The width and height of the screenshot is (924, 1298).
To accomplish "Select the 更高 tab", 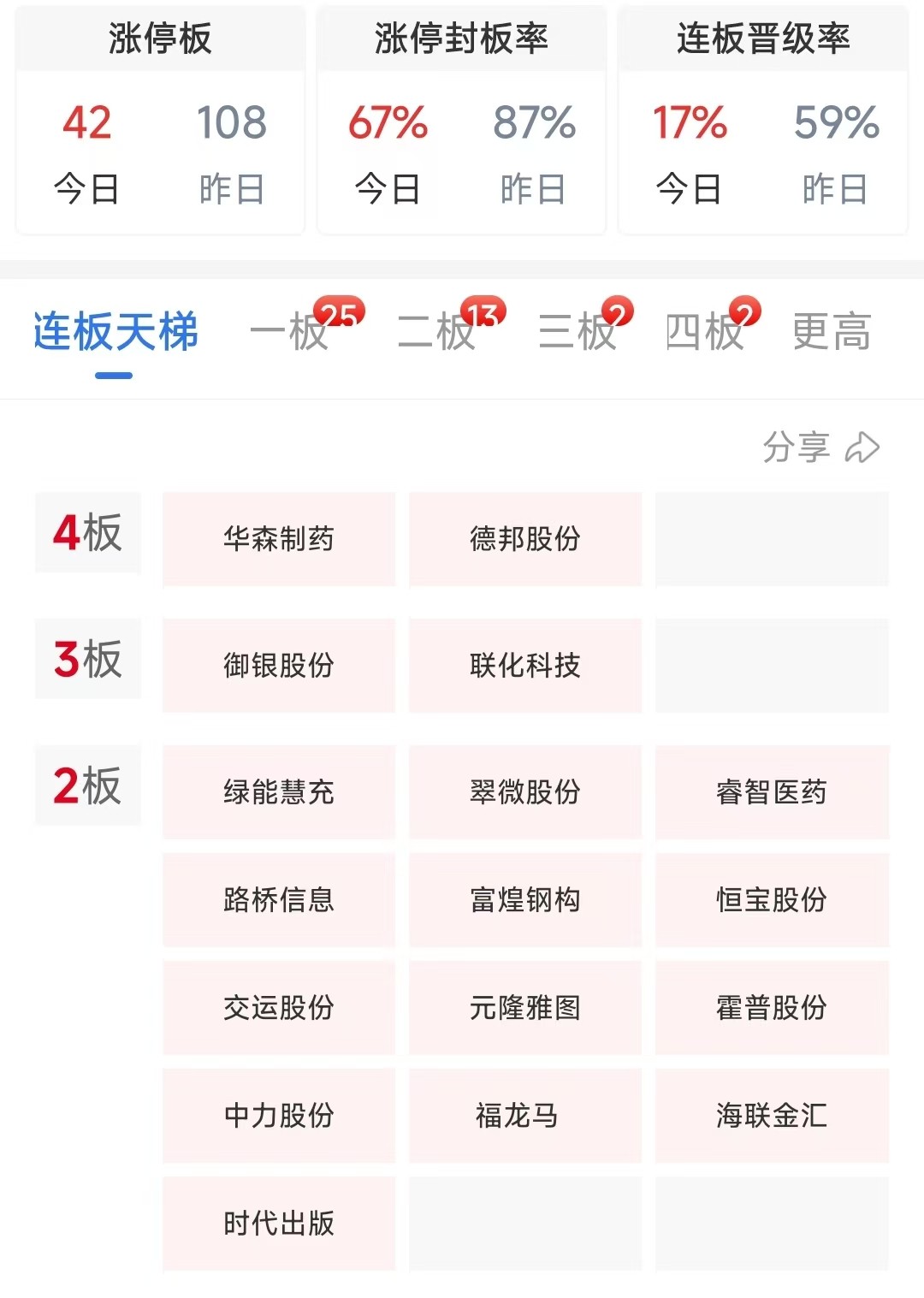I will point(832,332).
